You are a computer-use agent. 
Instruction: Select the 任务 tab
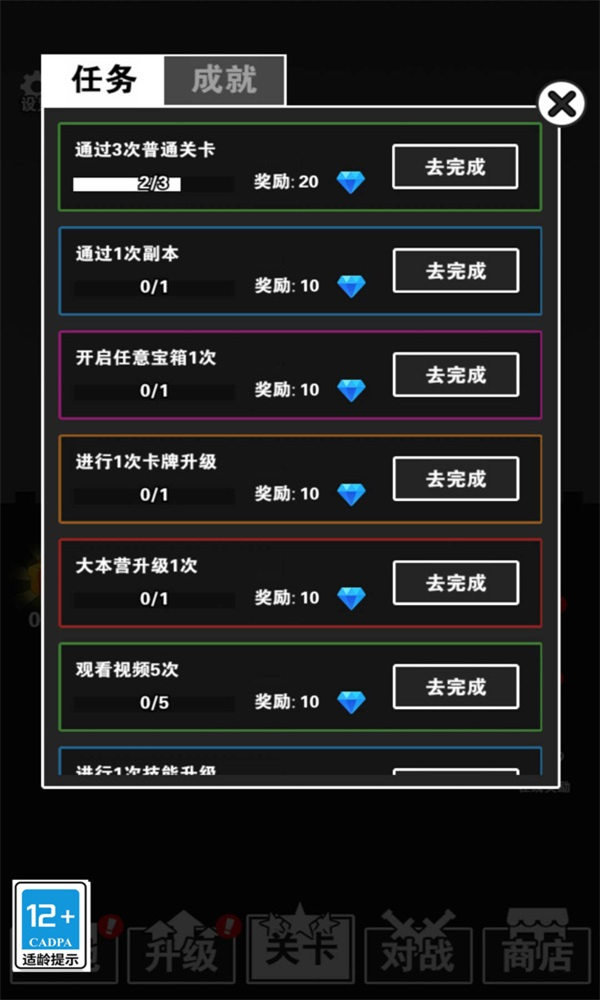tap(103, 80)
